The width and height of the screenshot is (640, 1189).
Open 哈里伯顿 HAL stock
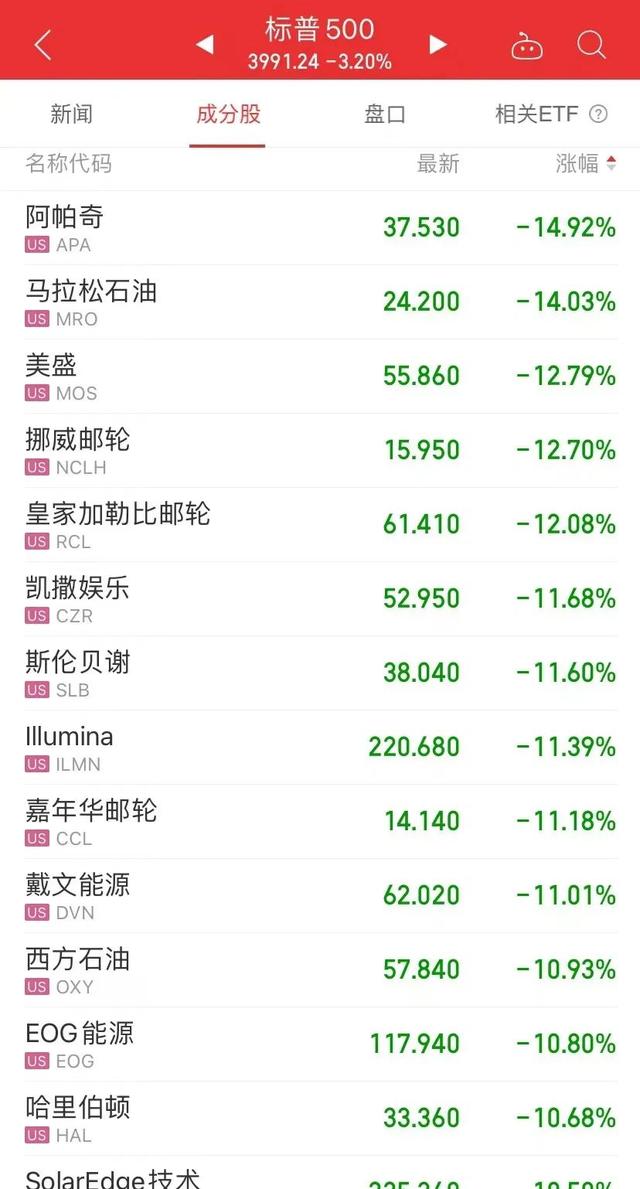pos(320,1117)
